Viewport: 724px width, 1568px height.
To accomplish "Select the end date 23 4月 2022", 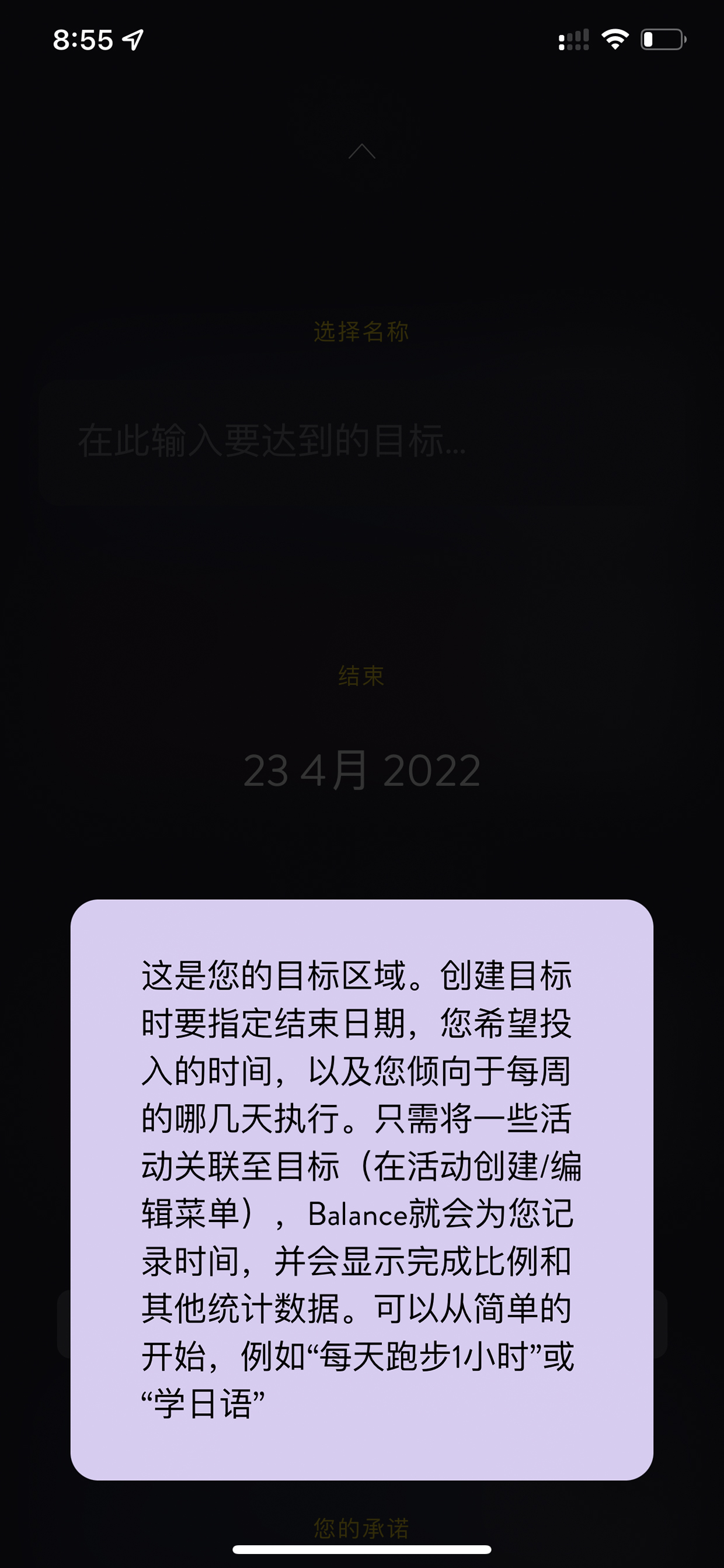I will coord(361,771).
